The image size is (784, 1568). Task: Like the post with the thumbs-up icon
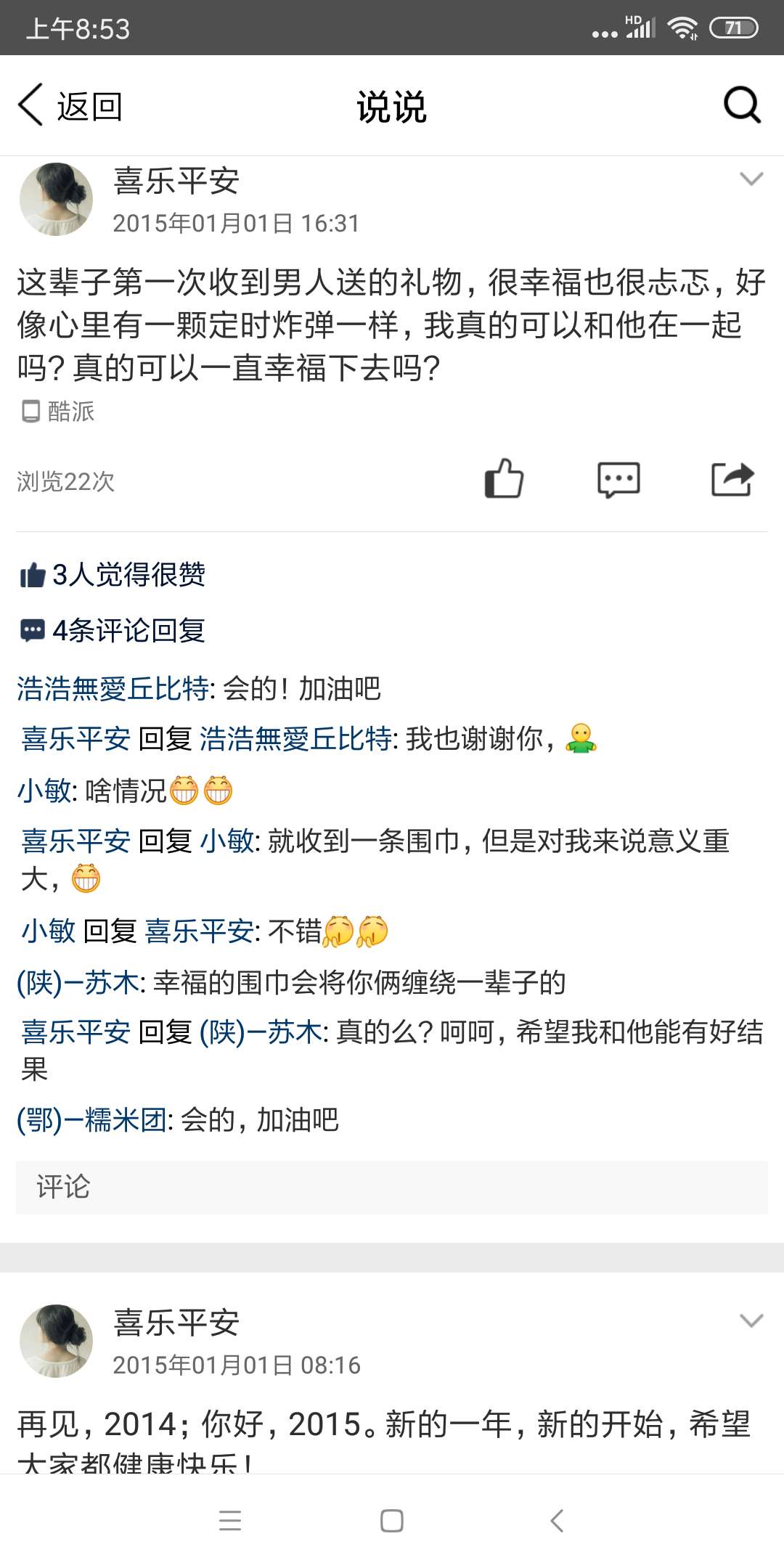pyautogui.click(x=505, y=478)
